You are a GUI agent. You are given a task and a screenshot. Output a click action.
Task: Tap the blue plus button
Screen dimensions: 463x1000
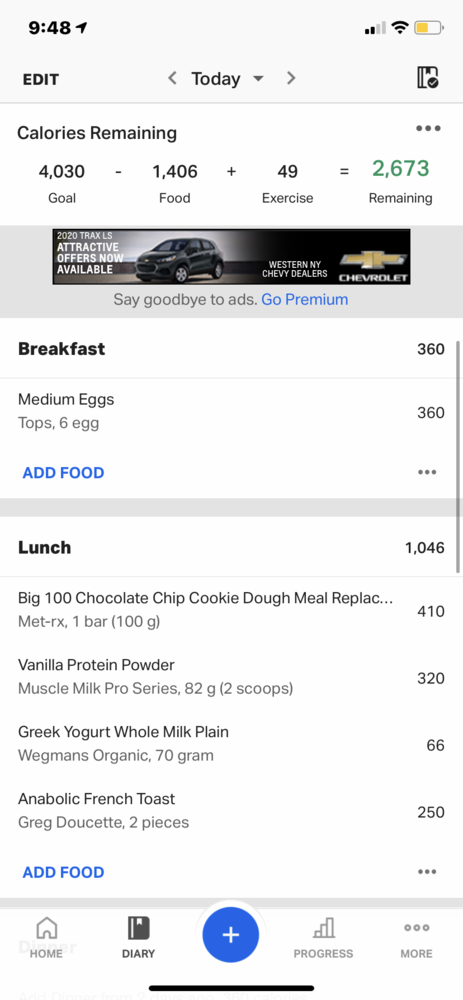click(231, 935)
